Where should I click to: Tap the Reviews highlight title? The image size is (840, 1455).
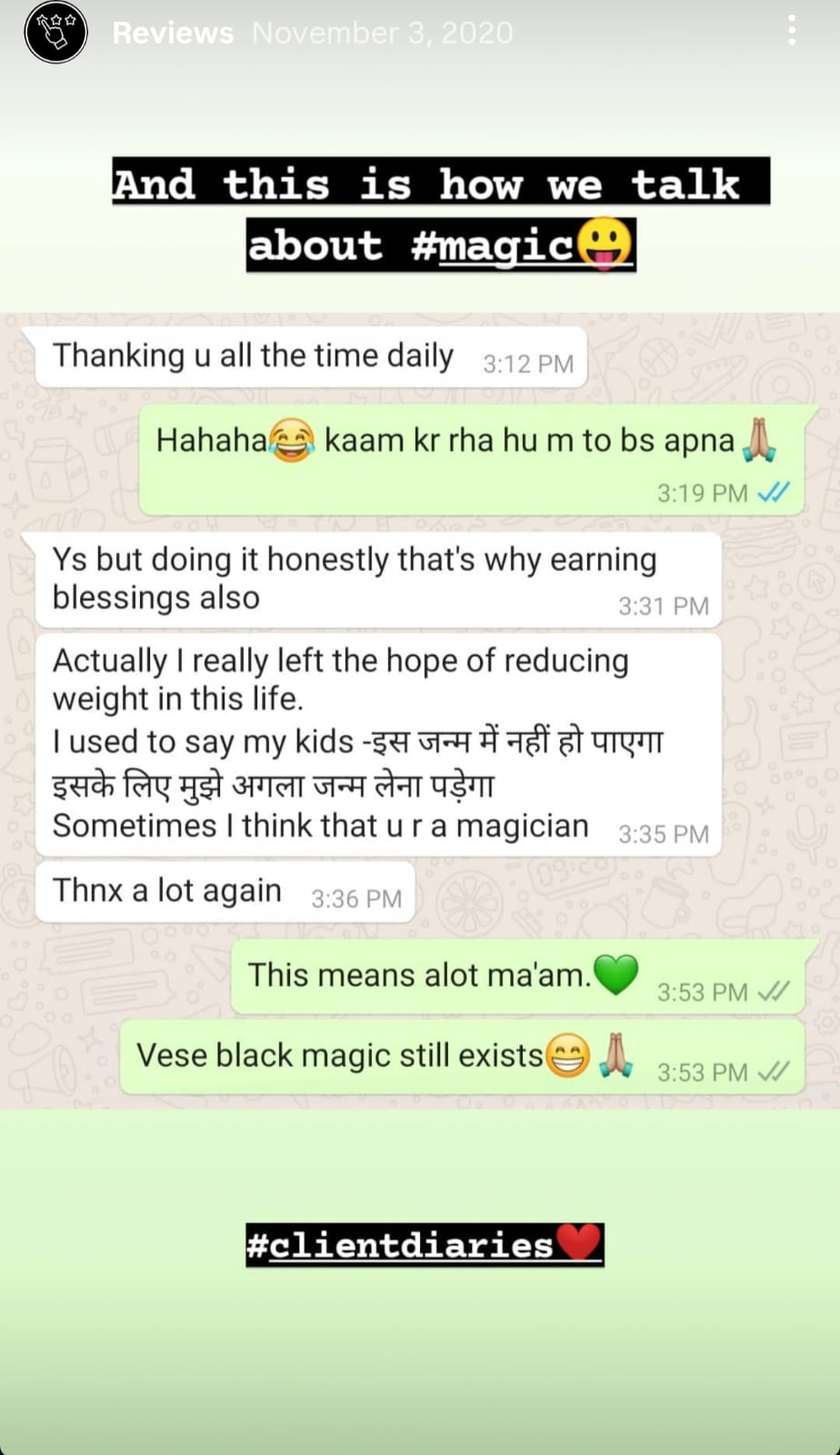[x=173, y=33]
